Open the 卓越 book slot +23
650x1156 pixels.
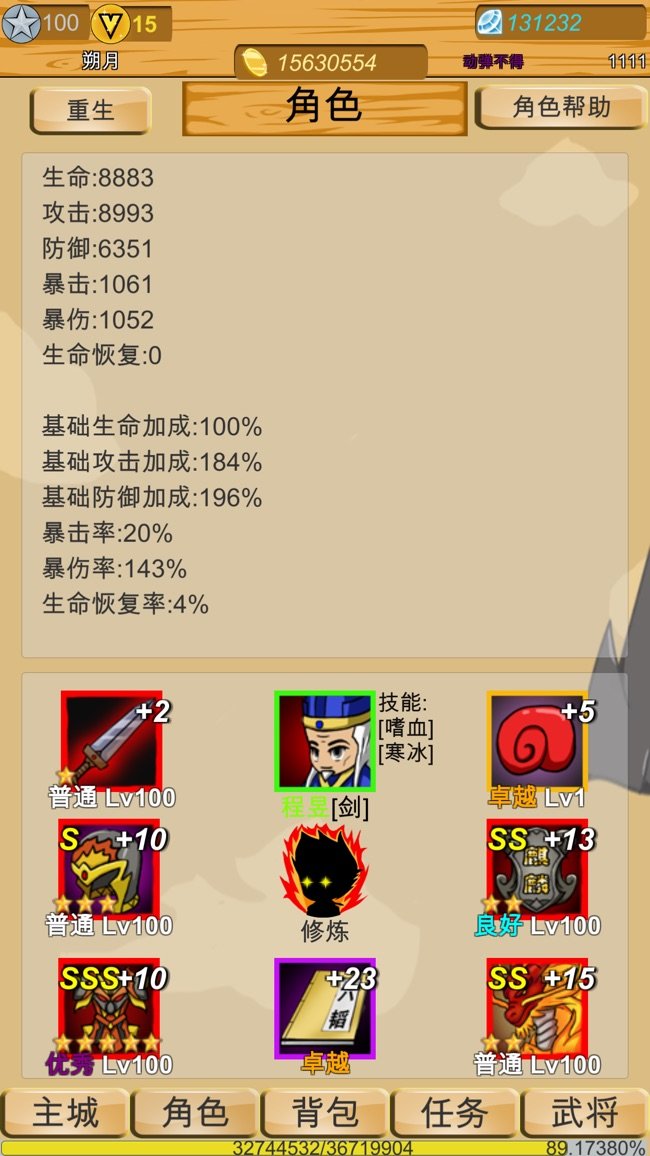324,1006
